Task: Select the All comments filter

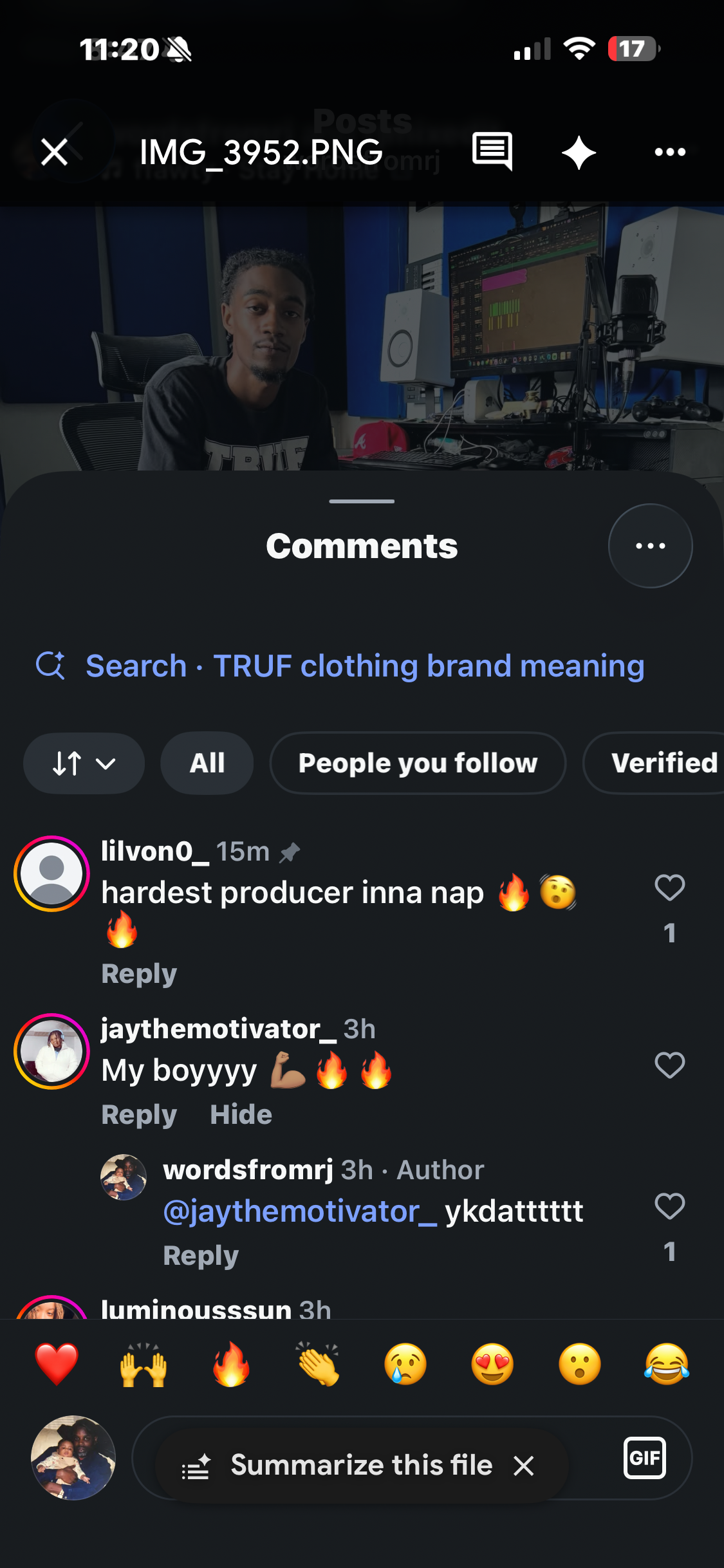Action: click(207, 763)
